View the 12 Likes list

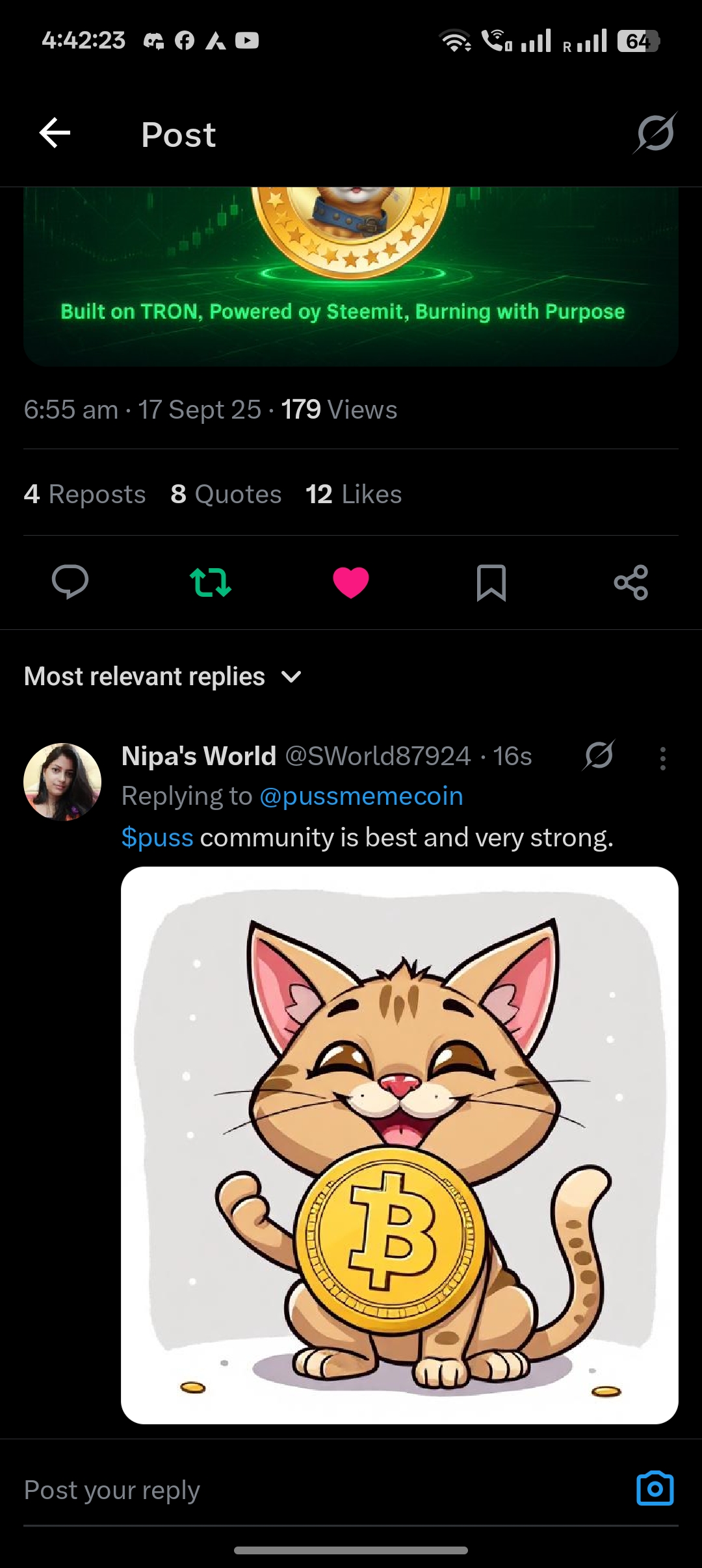[x=354, y=494]
